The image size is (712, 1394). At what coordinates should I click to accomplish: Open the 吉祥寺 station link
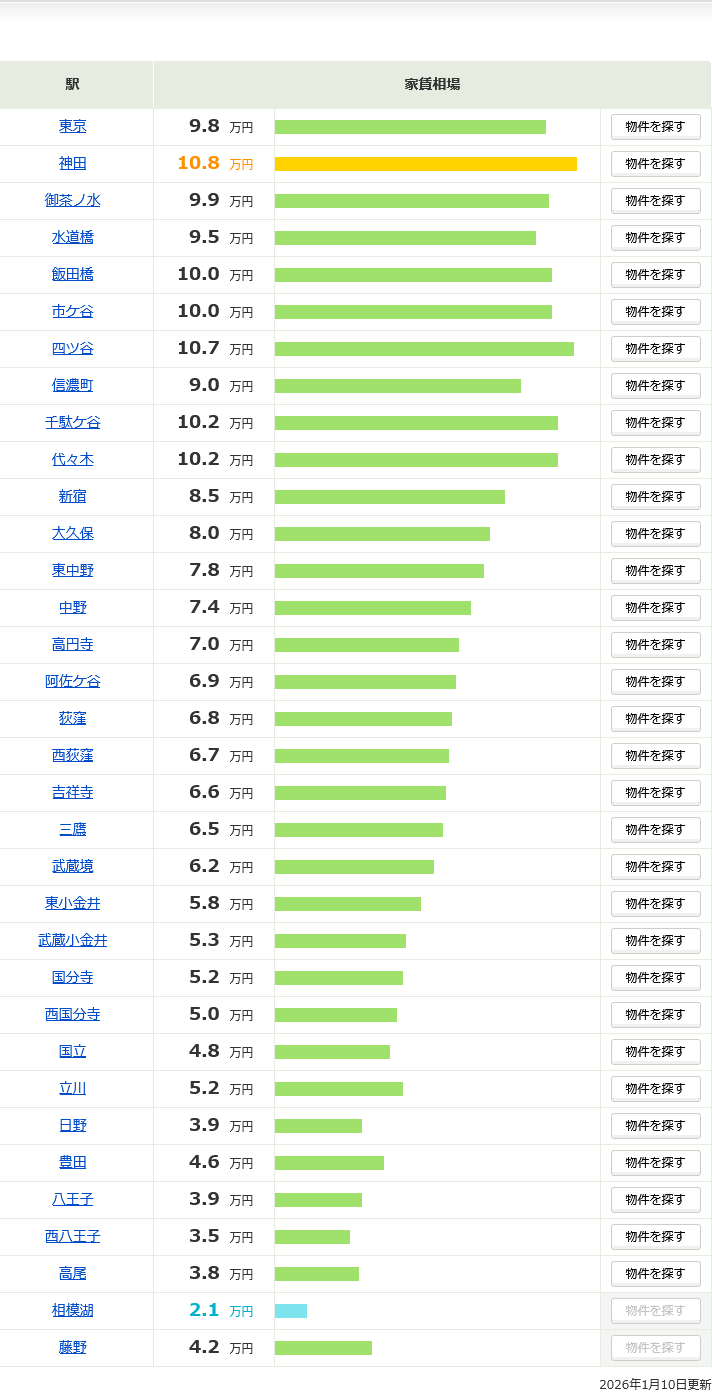72,792
